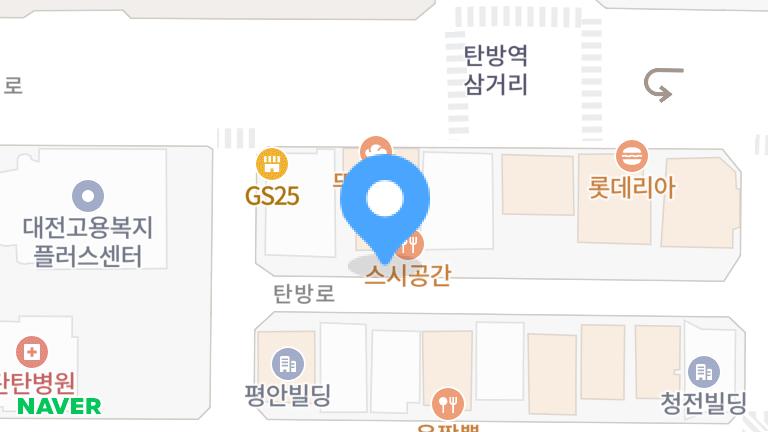
Task: Tap the blue location pin
Action: (x=385, y=208)
